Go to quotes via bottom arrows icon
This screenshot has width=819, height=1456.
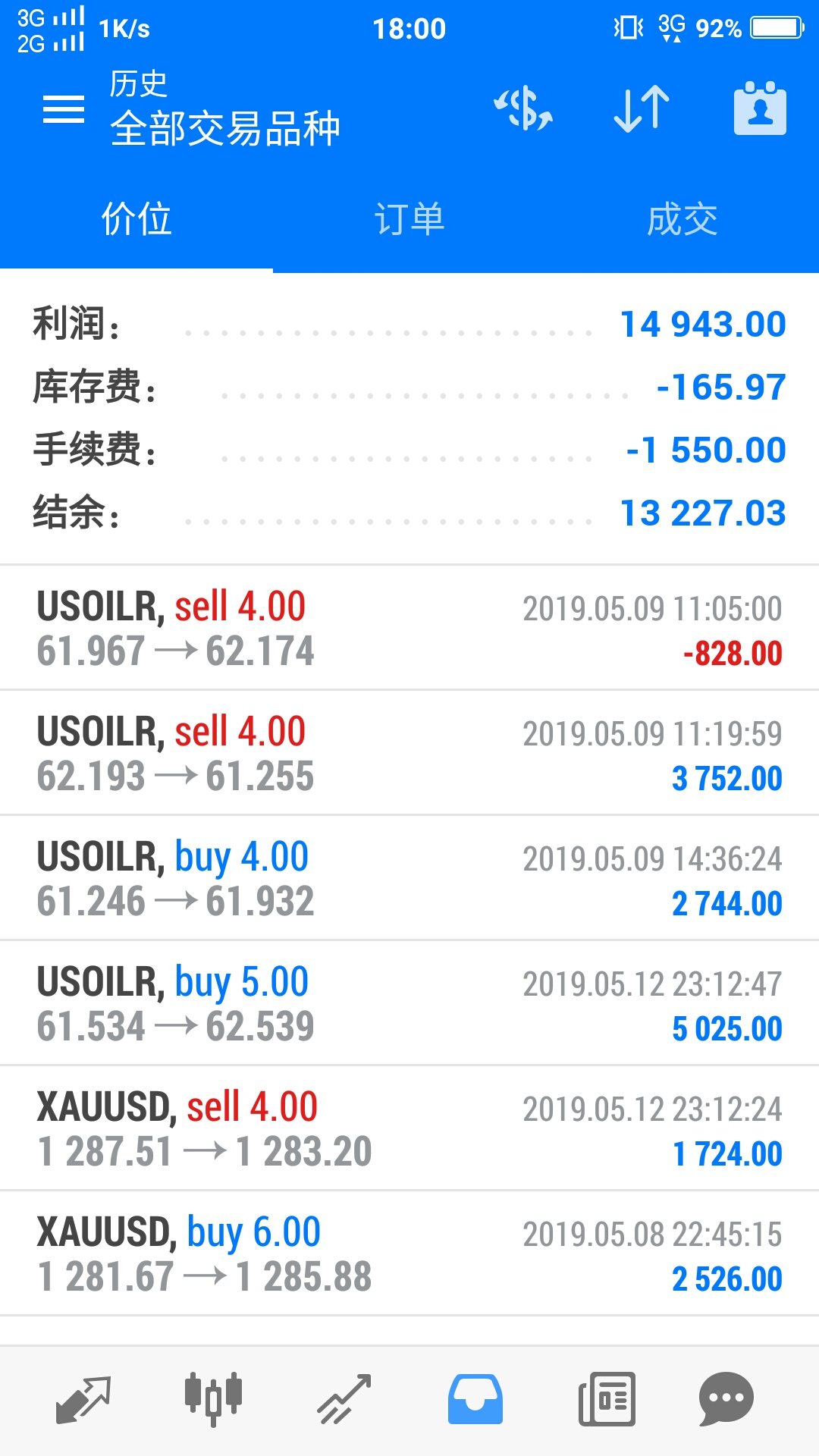[83, 1399]
